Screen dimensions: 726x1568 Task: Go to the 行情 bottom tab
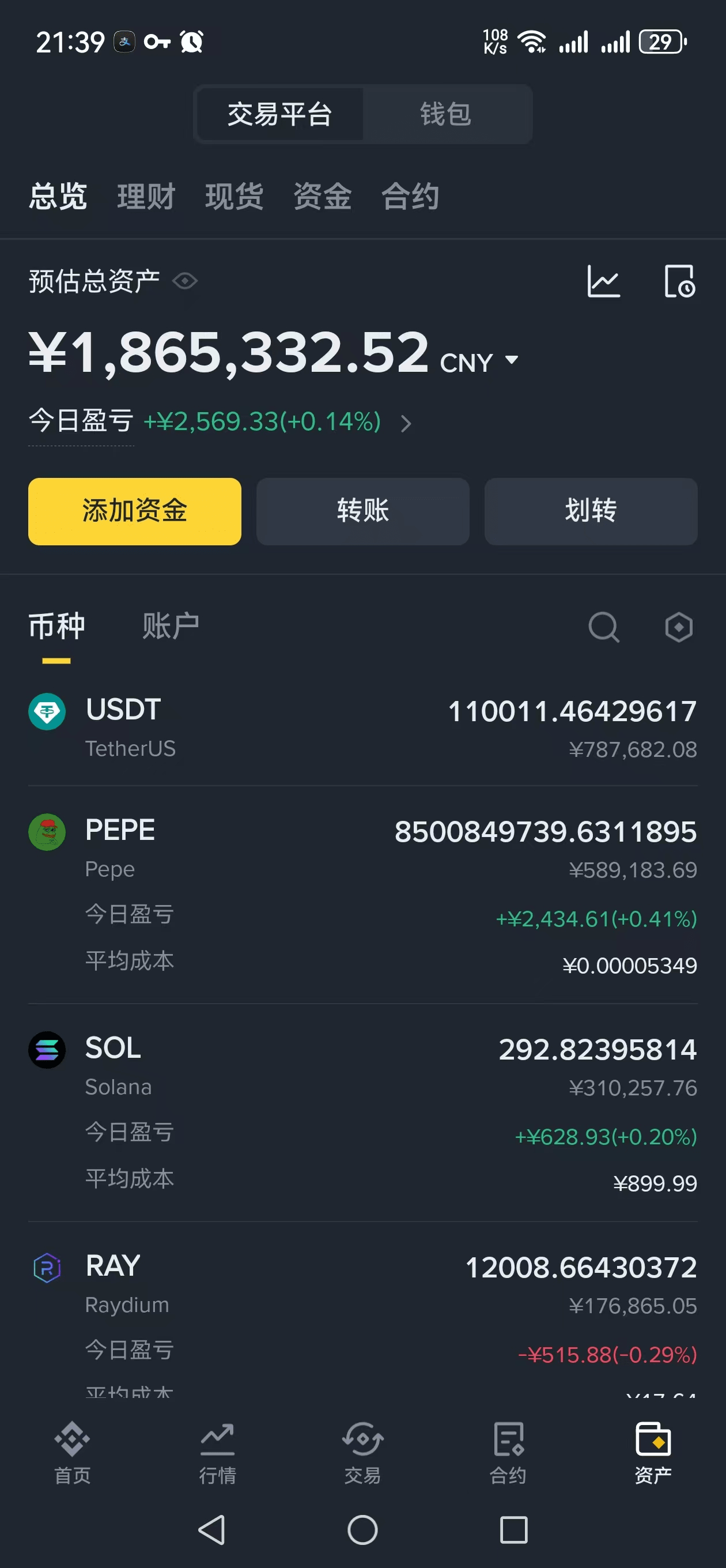tap(217, 1452)
